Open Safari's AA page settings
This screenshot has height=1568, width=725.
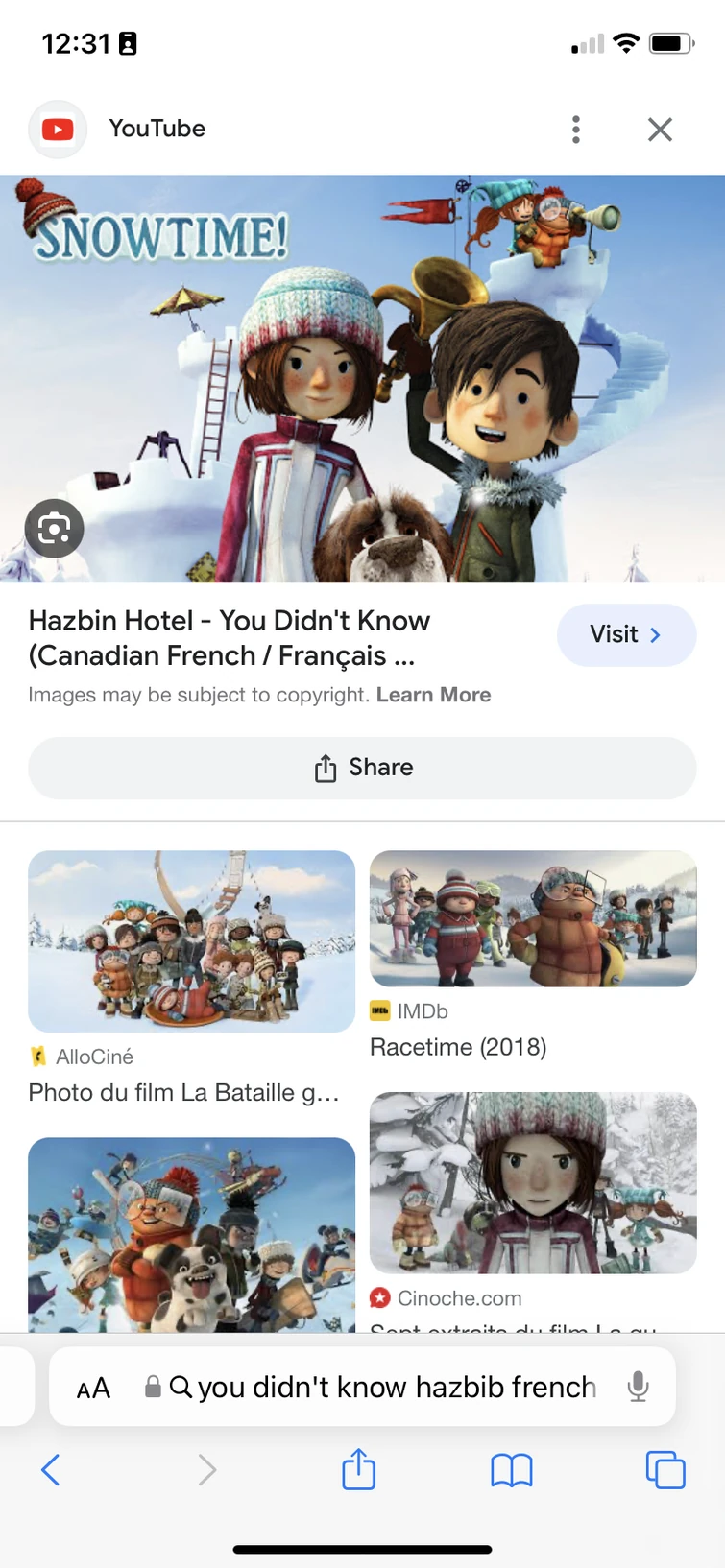pos(94,1388)
